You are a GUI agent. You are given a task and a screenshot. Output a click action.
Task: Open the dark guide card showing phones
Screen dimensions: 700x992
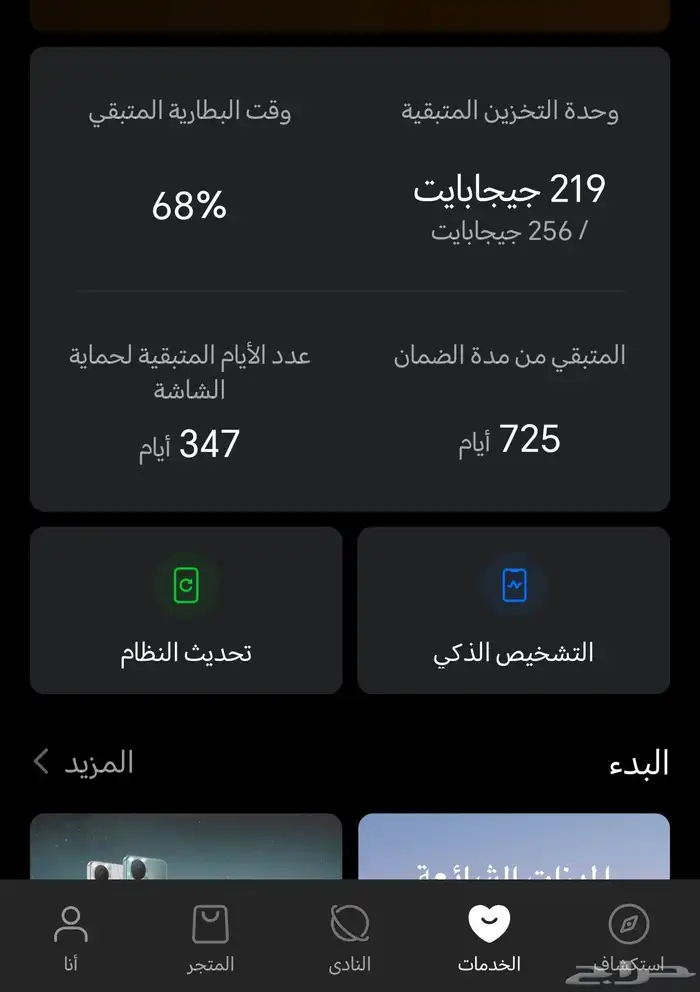pyautogui.click(x=186, y=846)
